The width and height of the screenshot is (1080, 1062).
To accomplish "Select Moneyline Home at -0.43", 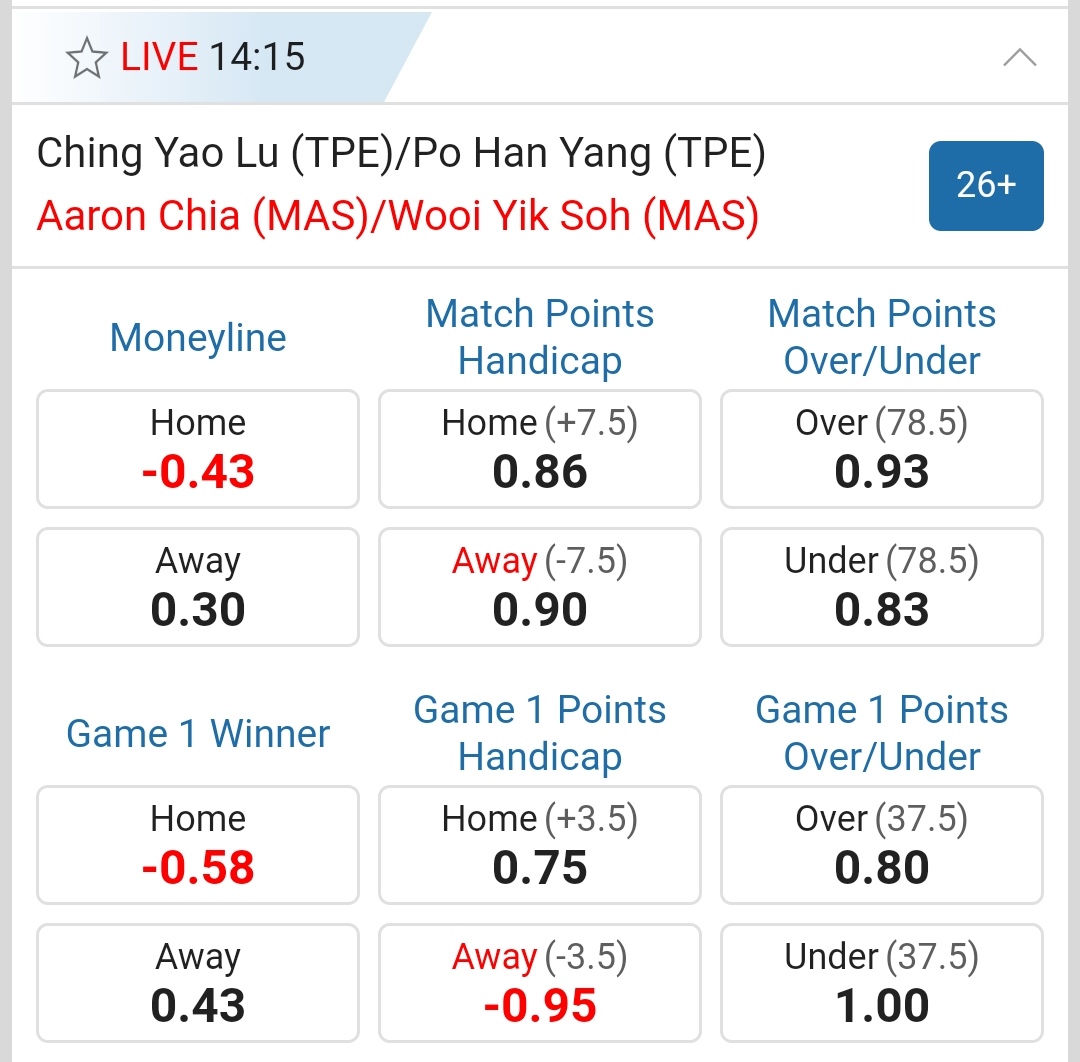I will coord(198,449).
